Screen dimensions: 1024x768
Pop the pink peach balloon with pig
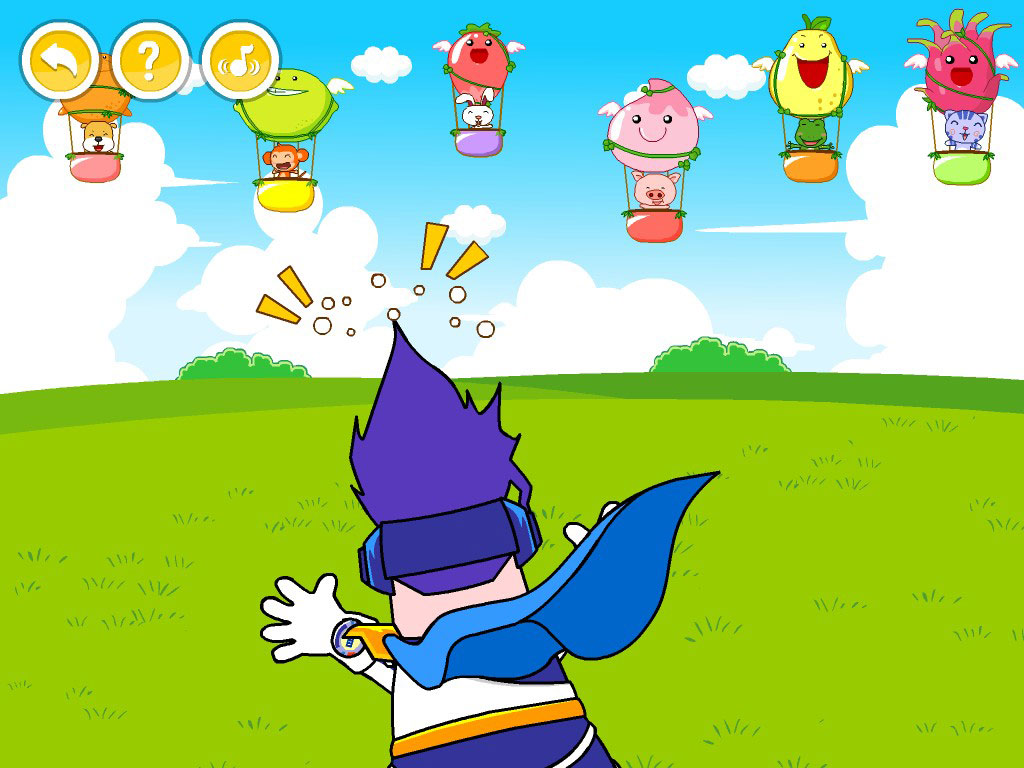coord(653,140)
